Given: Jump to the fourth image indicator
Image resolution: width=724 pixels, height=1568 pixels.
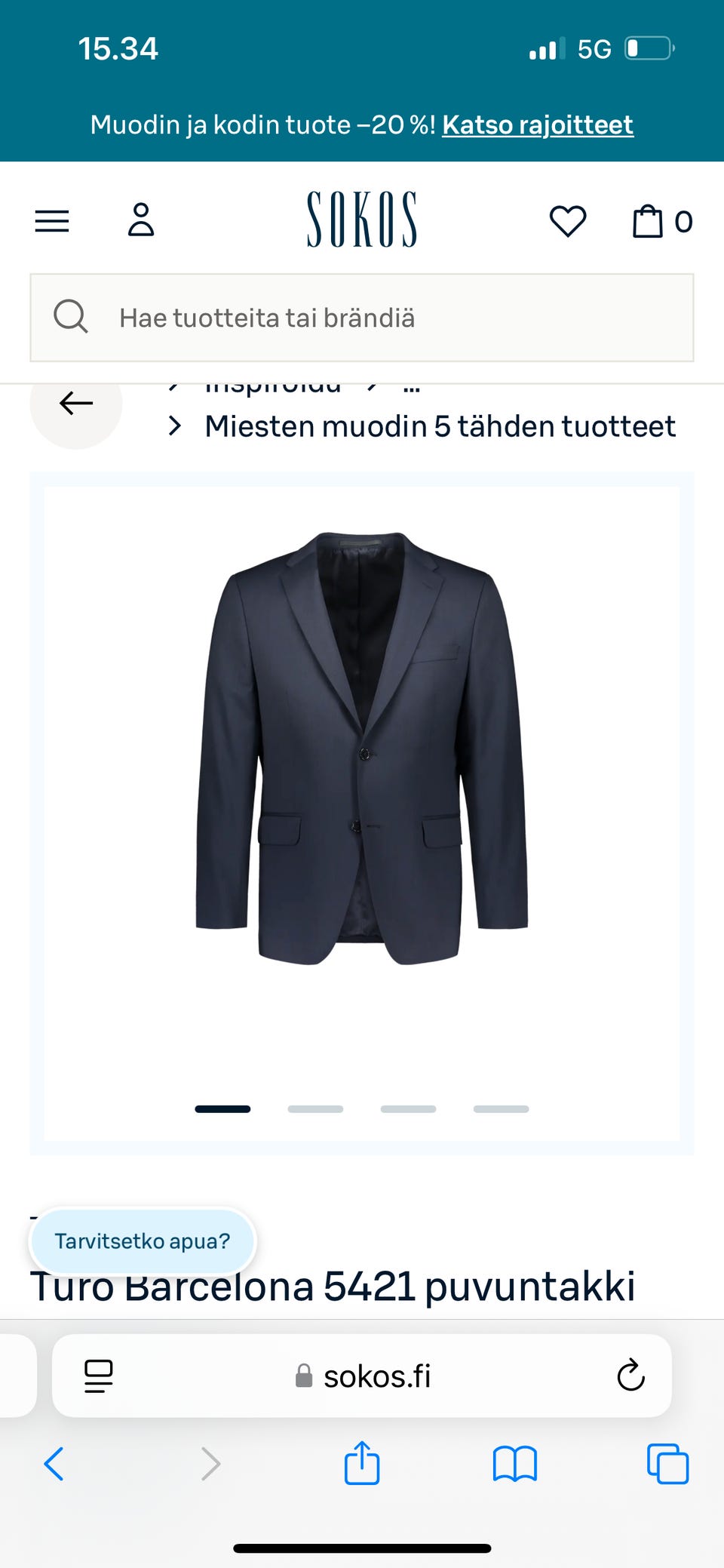Looking at the screenshot, I should (x=502, y=1109).
